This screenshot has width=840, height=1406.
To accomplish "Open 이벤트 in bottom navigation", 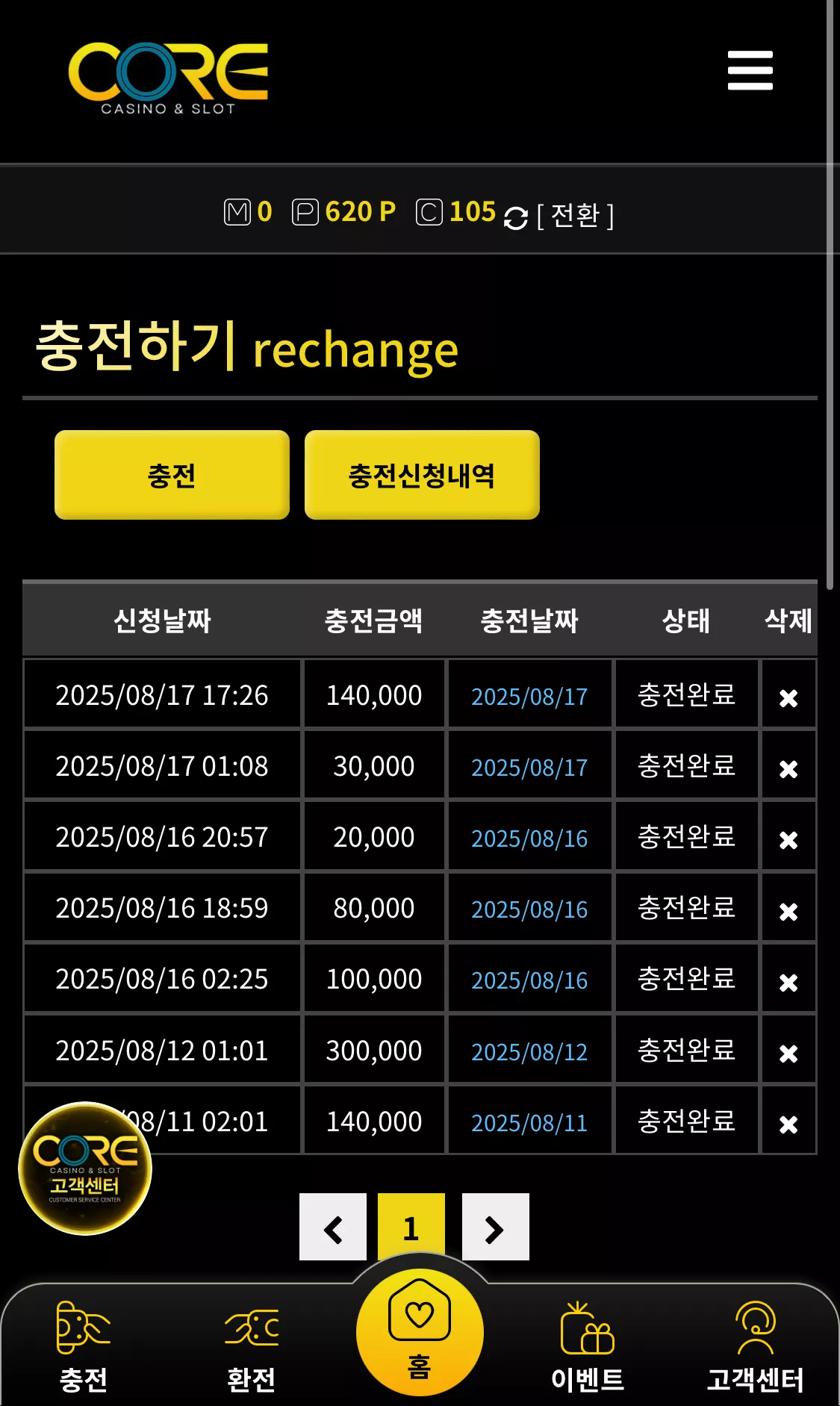I will (588, 1348).
